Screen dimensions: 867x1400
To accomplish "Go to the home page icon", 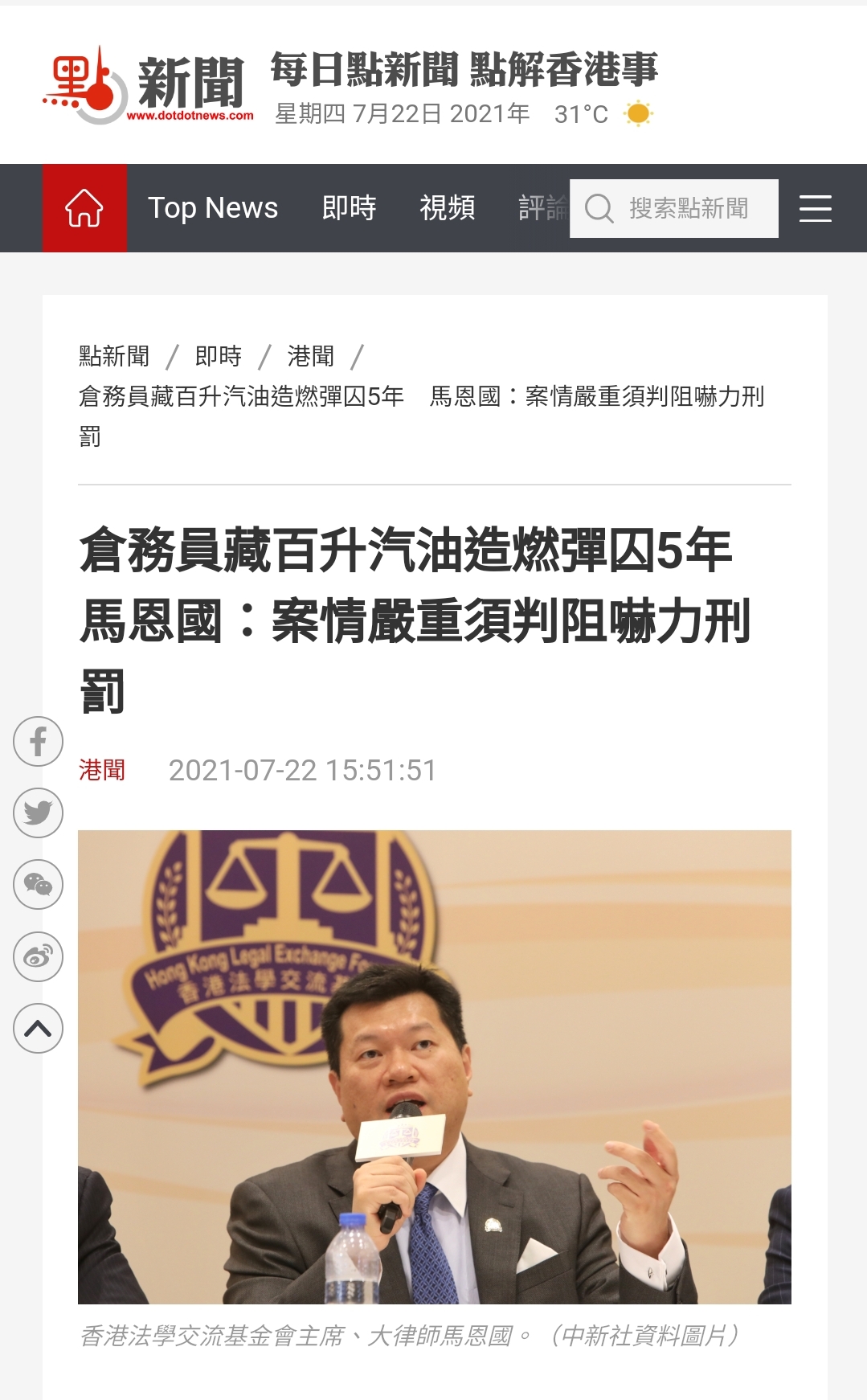I will coord(84,208).
